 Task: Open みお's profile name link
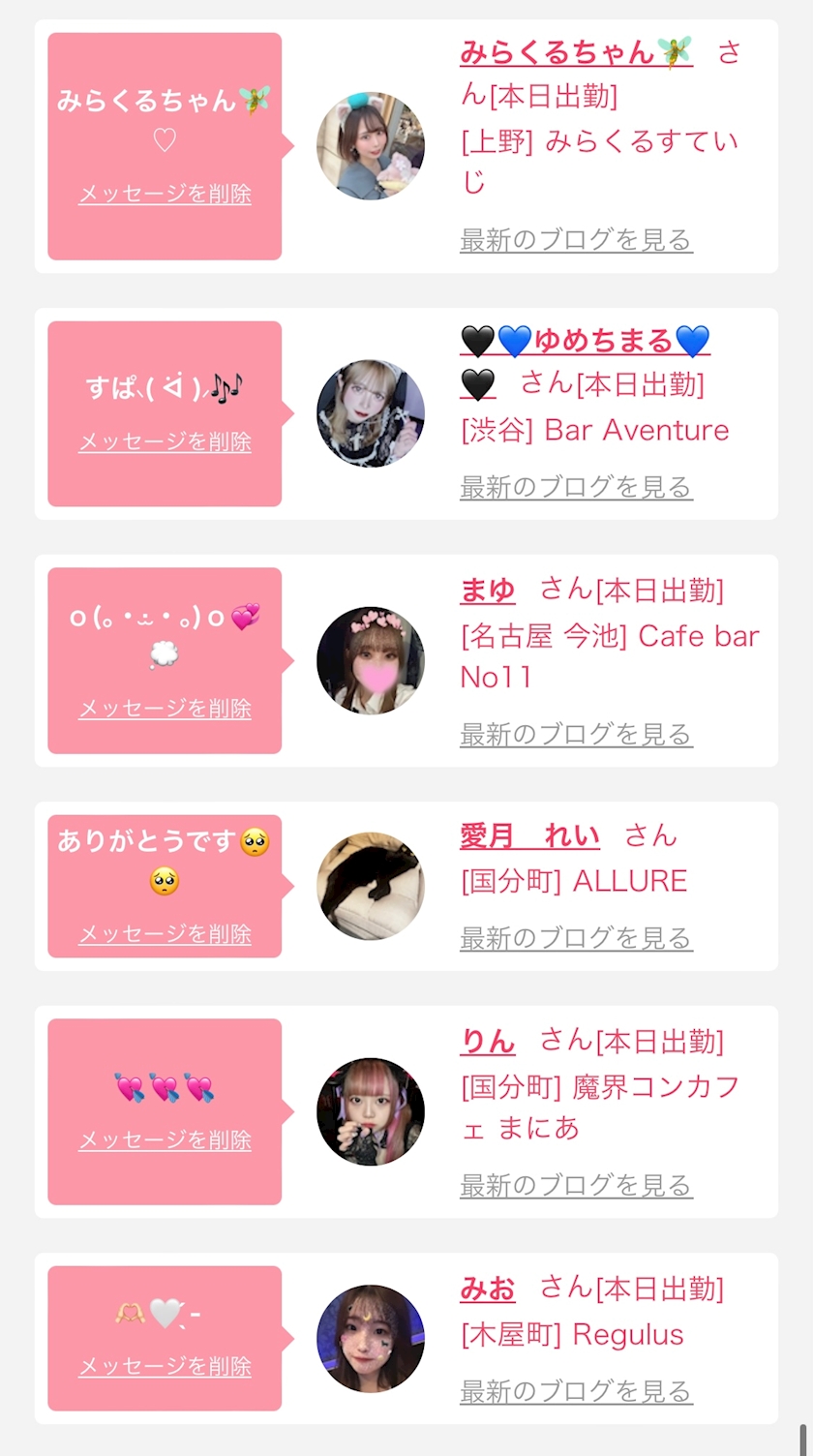point(487,1289)
